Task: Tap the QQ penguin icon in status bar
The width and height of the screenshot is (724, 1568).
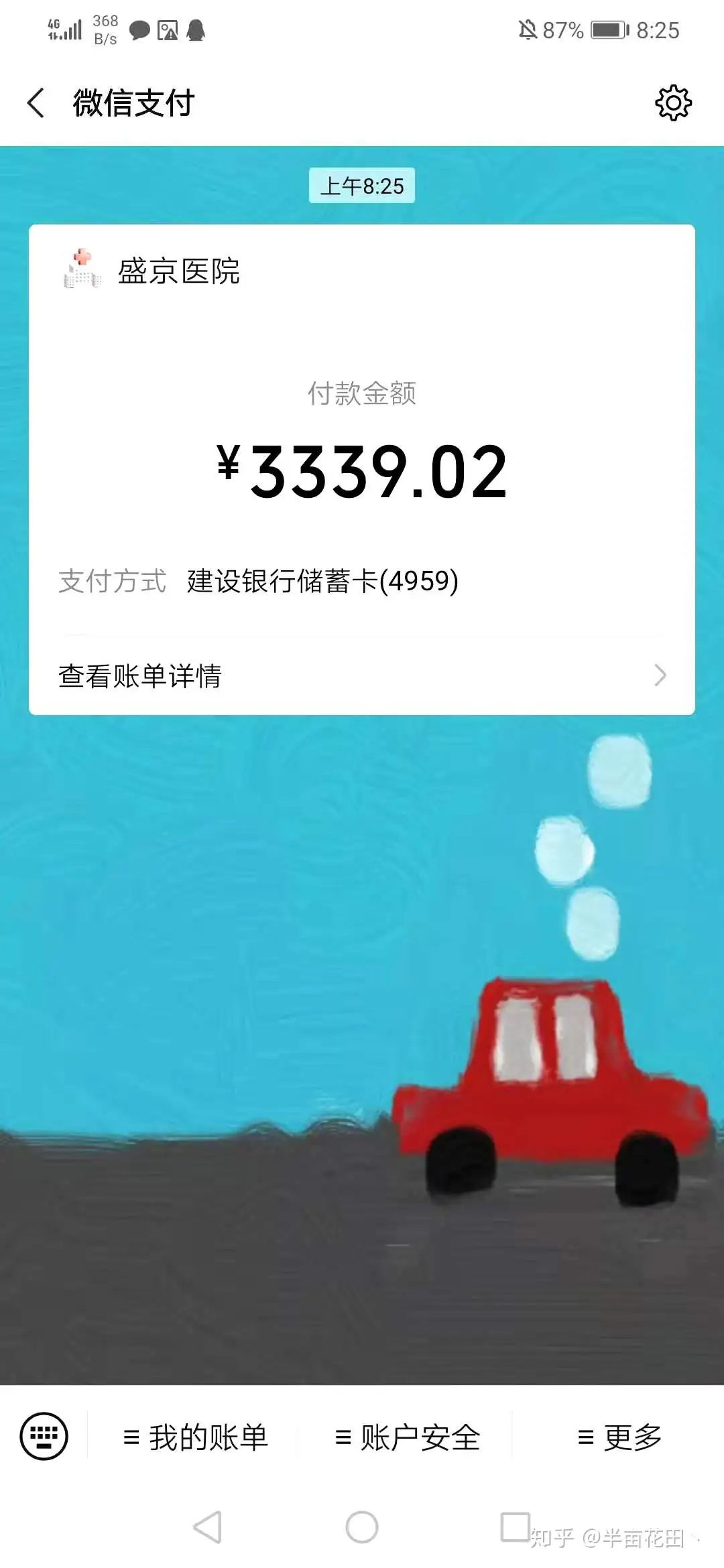Action: click(x=196, y=31)
